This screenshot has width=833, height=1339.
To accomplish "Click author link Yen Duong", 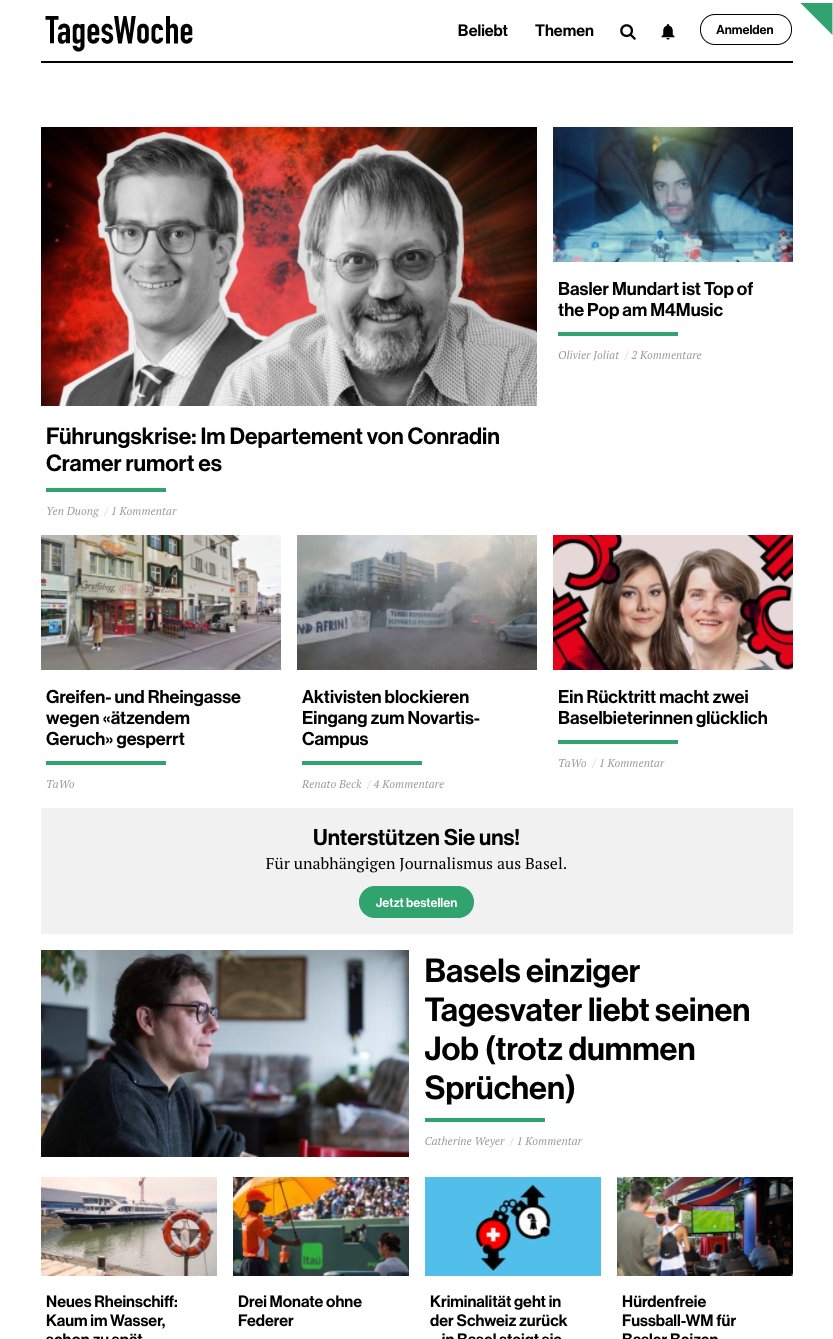I will pyautogui.click(x=72, y=511).
